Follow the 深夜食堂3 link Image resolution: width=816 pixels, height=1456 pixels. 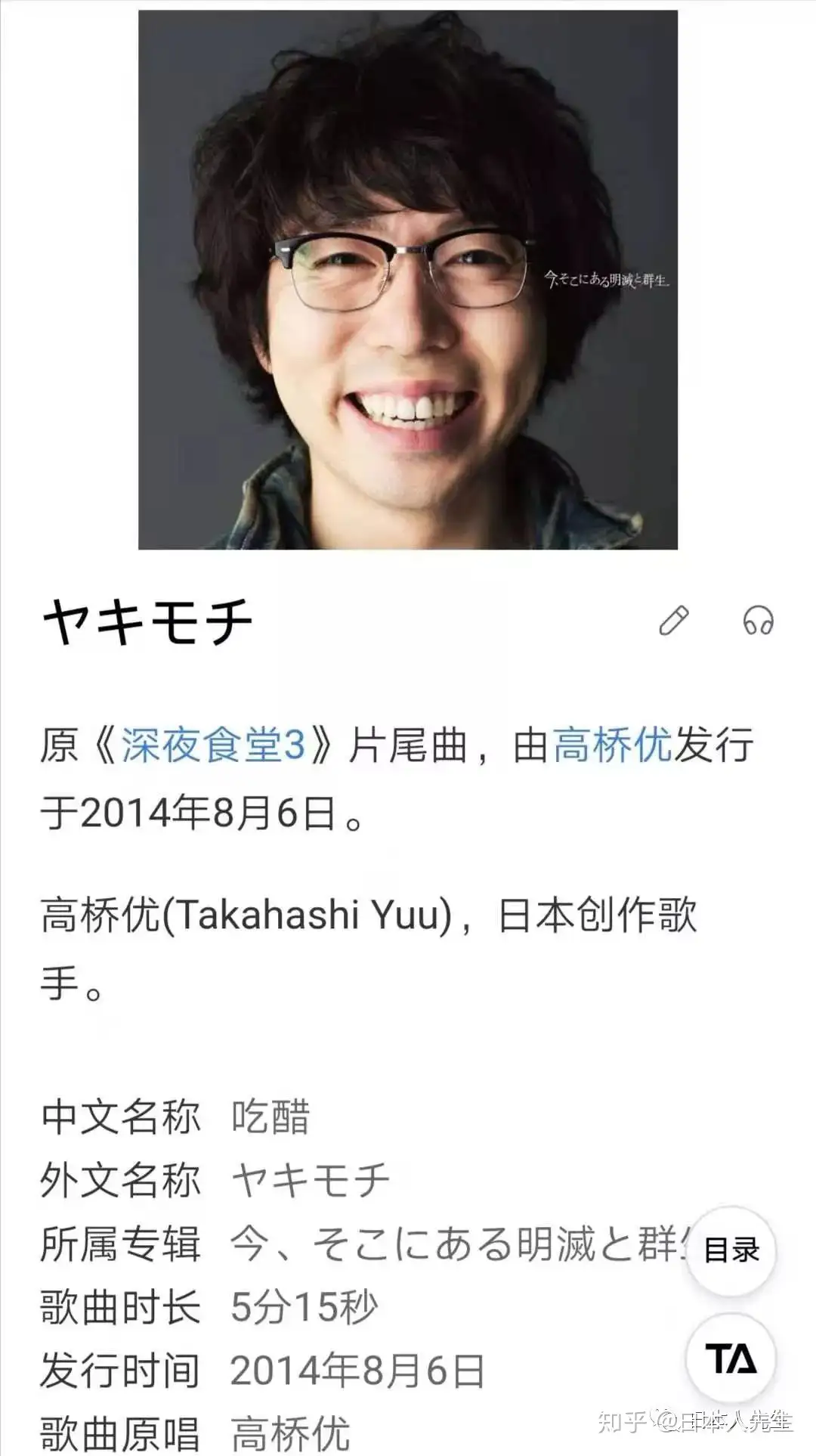[195, 745]
